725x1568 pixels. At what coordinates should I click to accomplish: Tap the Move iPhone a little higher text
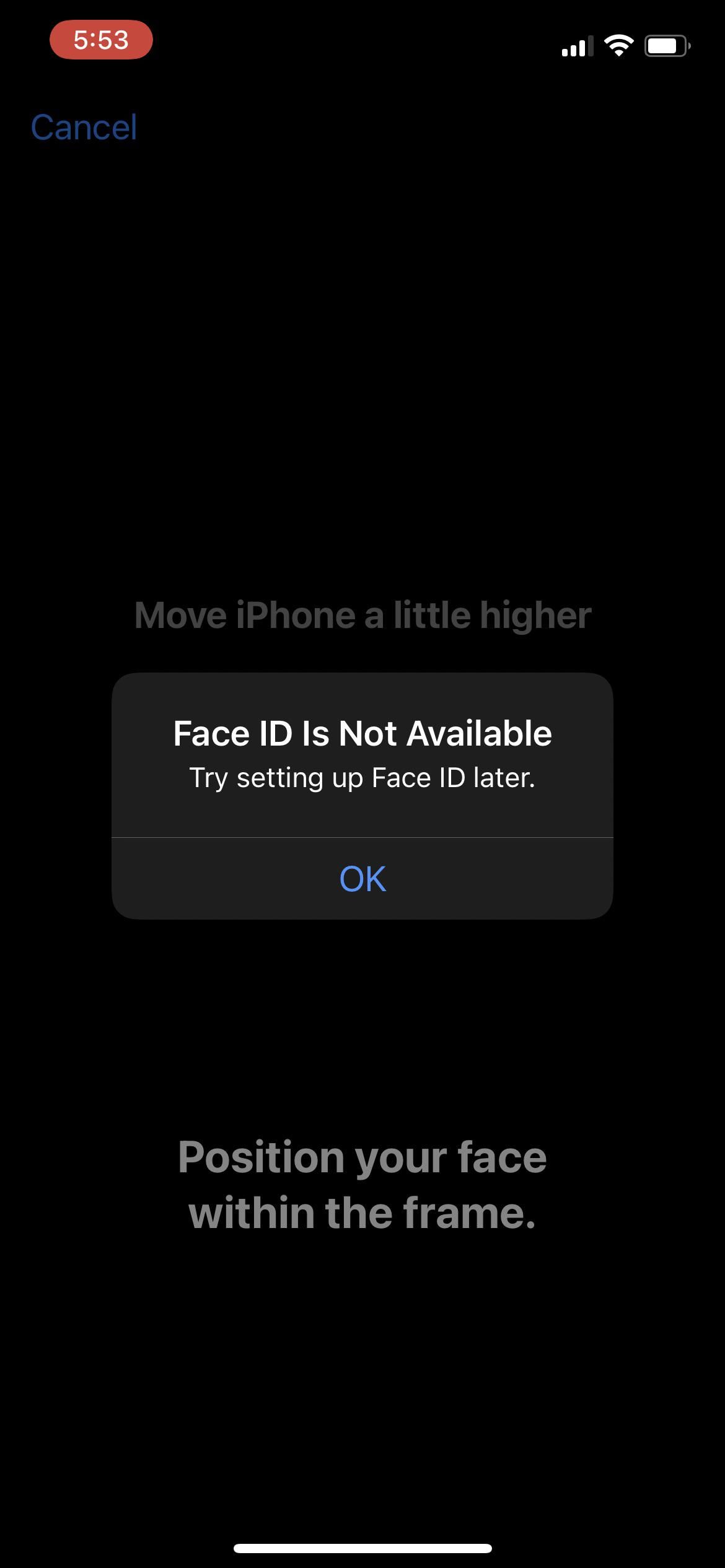pyautogui.click(x=362, y=614)
